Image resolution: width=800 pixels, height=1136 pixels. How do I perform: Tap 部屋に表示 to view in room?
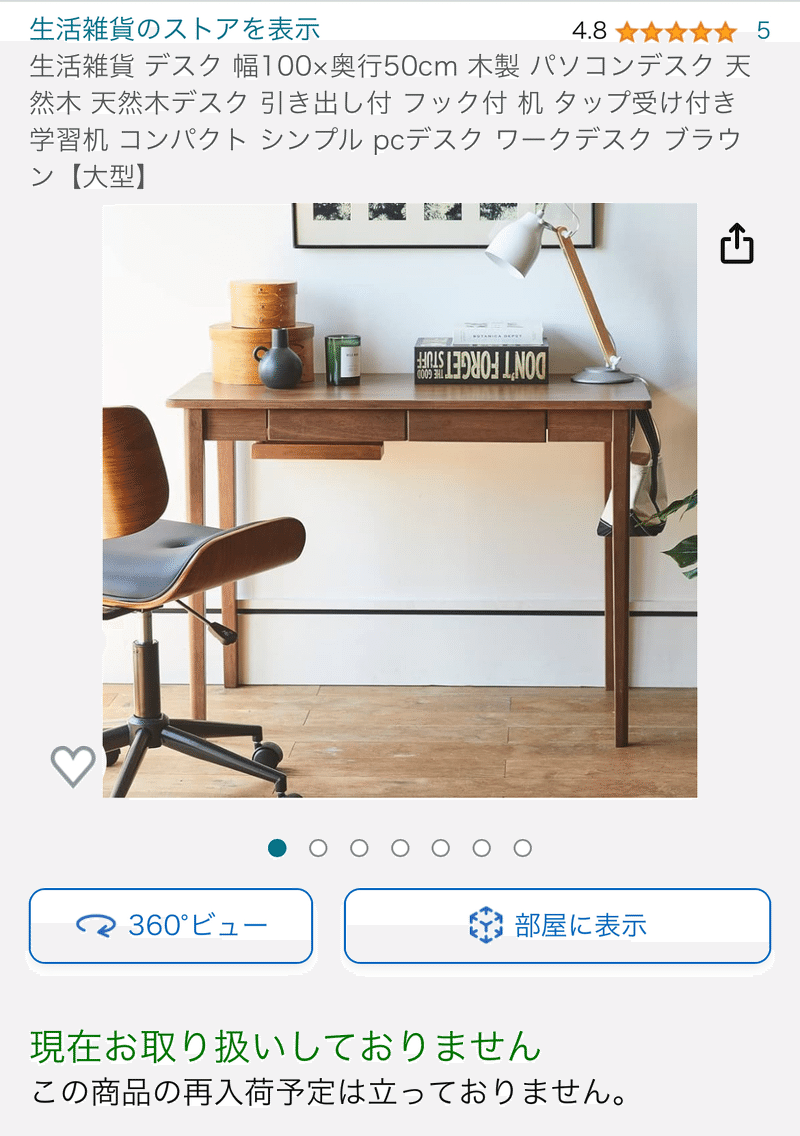pos(557,926)
